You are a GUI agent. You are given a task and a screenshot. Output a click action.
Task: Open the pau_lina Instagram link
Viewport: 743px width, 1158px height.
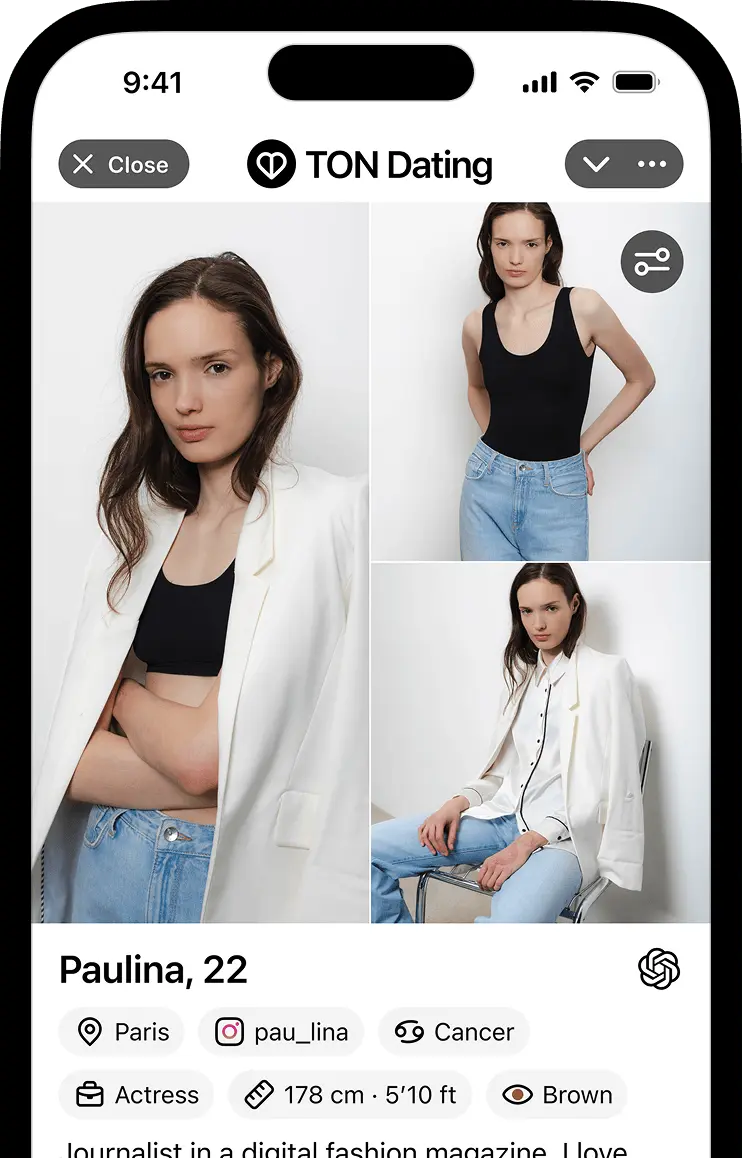281,1032
